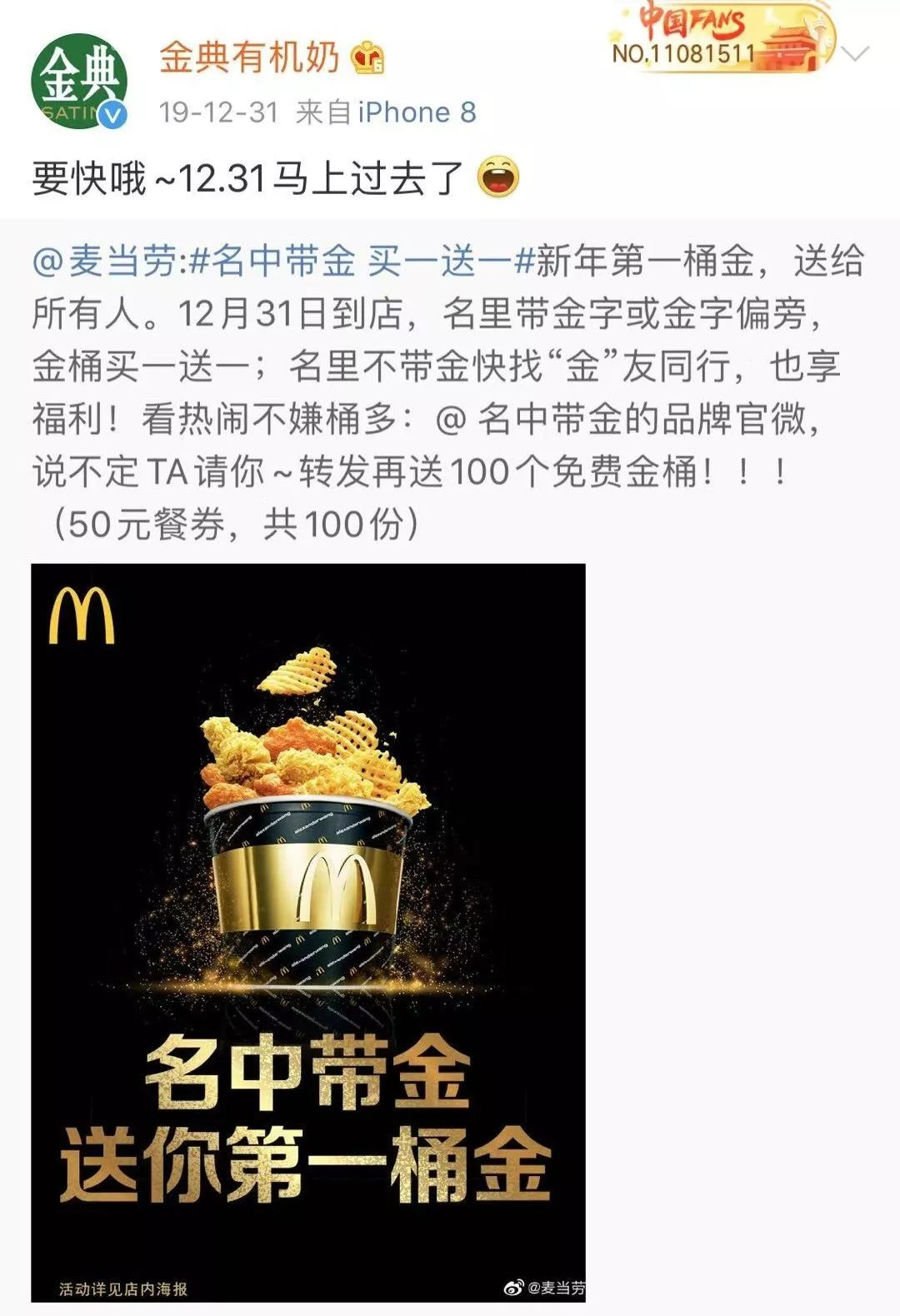Open the 金典有机奶 account name
Screen dimensions: 900x1316
tap(249, 57)
